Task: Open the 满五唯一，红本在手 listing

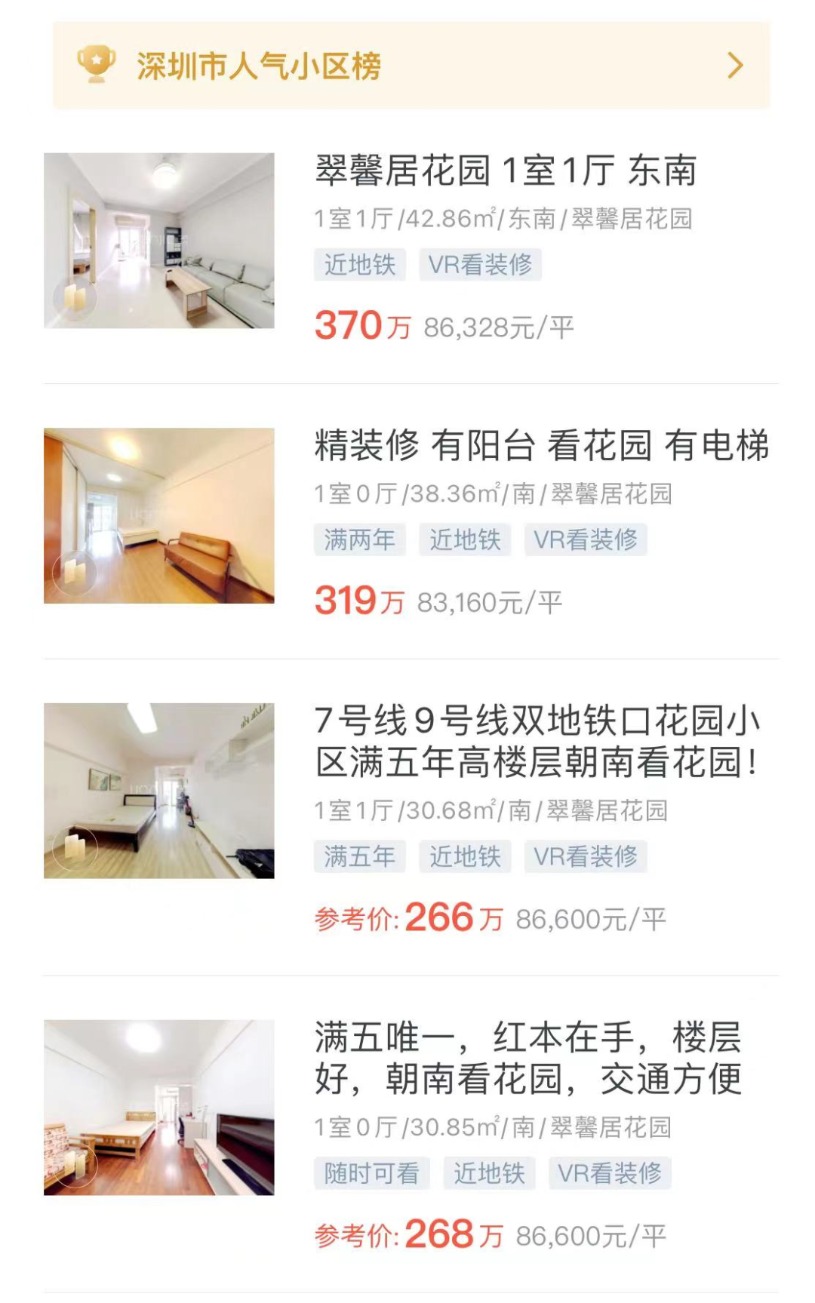Action: [x=527, y=1058]
